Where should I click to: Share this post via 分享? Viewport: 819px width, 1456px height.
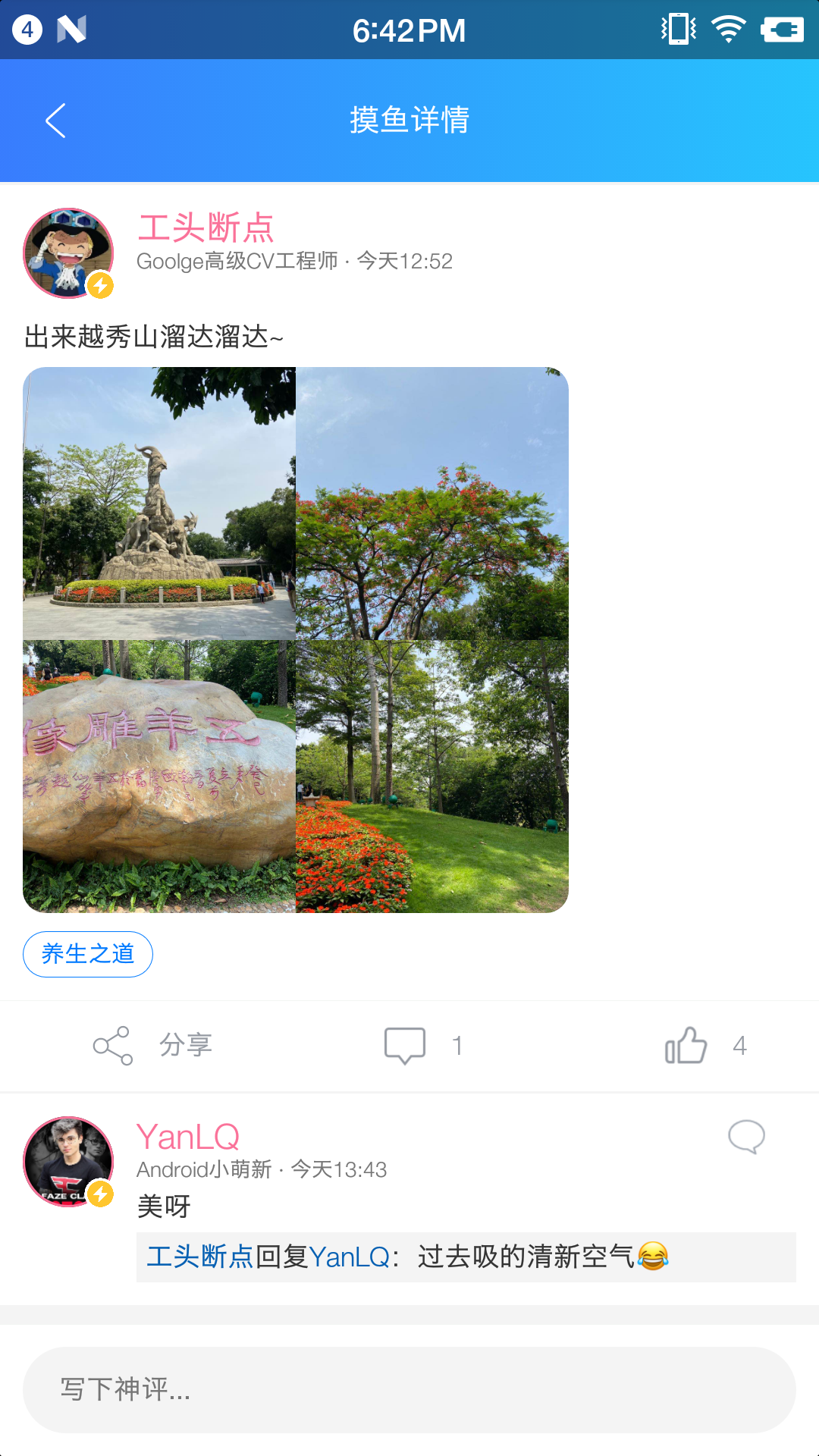[152, 1046]
